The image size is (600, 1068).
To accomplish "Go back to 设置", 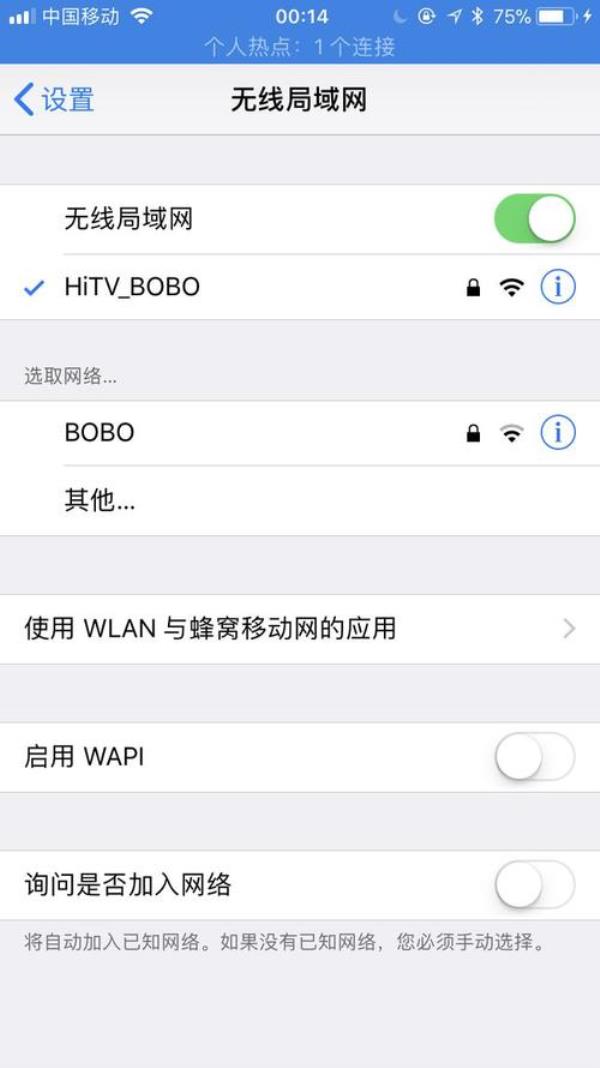I will [x=55, y=100].
